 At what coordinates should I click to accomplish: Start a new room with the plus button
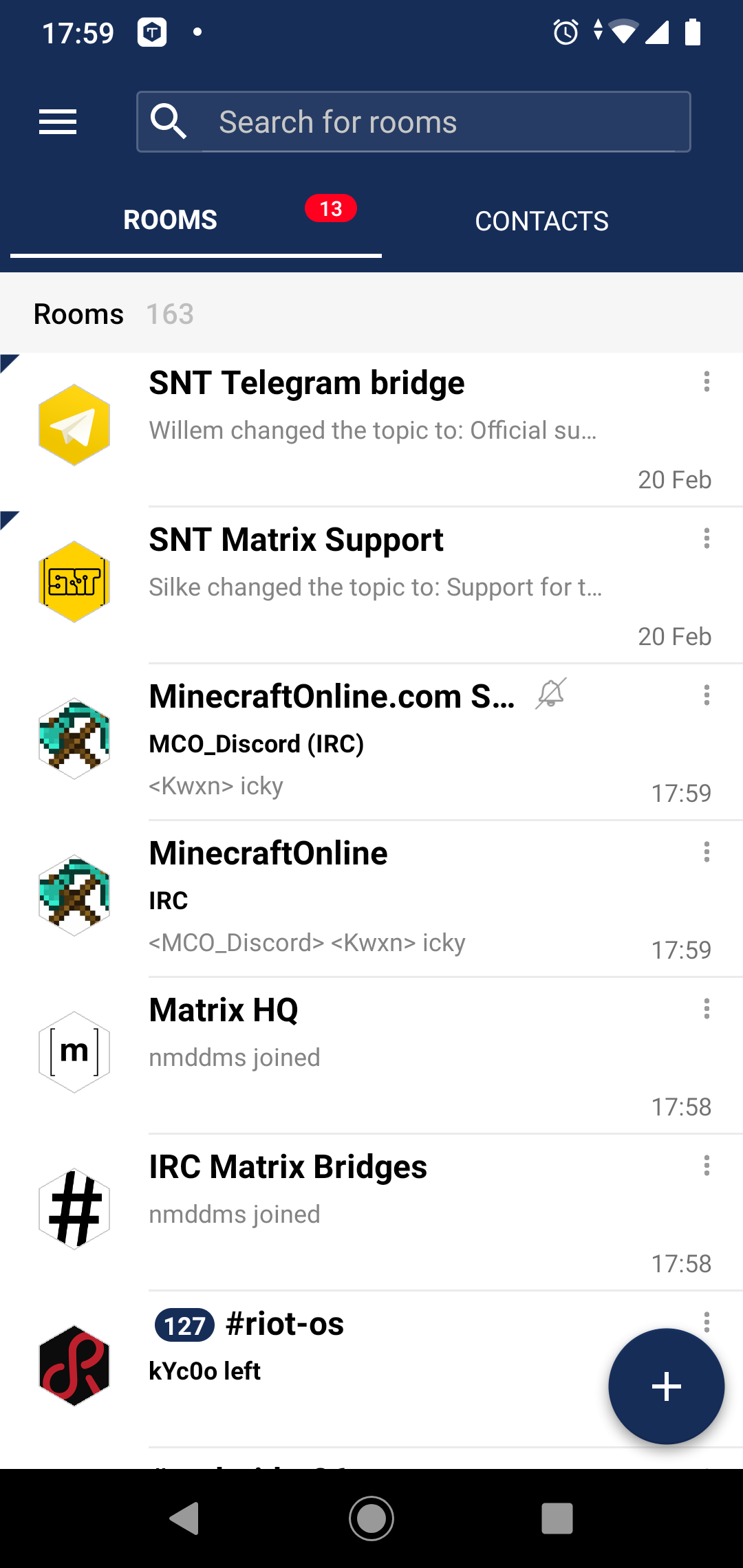666,1386
